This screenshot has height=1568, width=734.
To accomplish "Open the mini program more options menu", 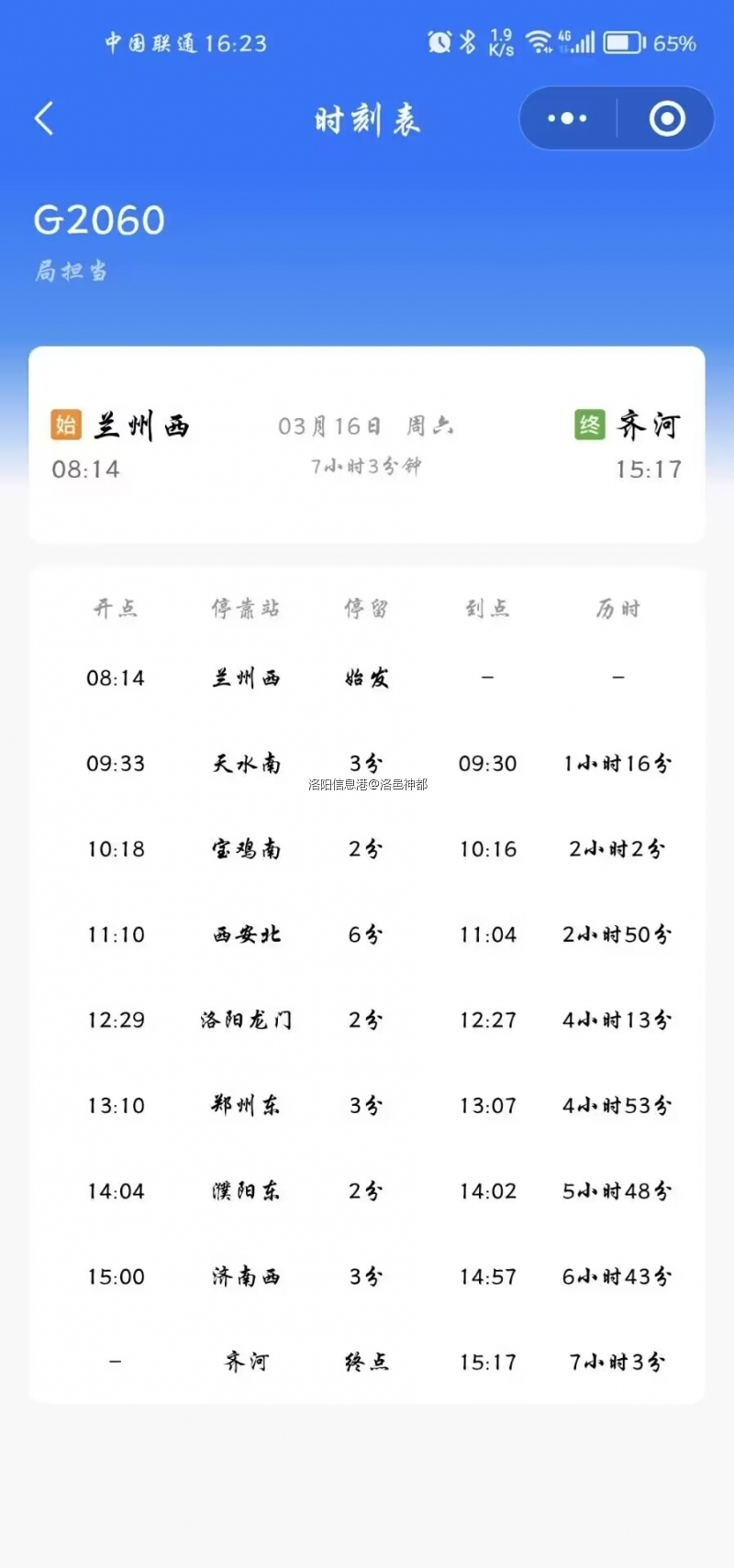I will tap(565, 118).
